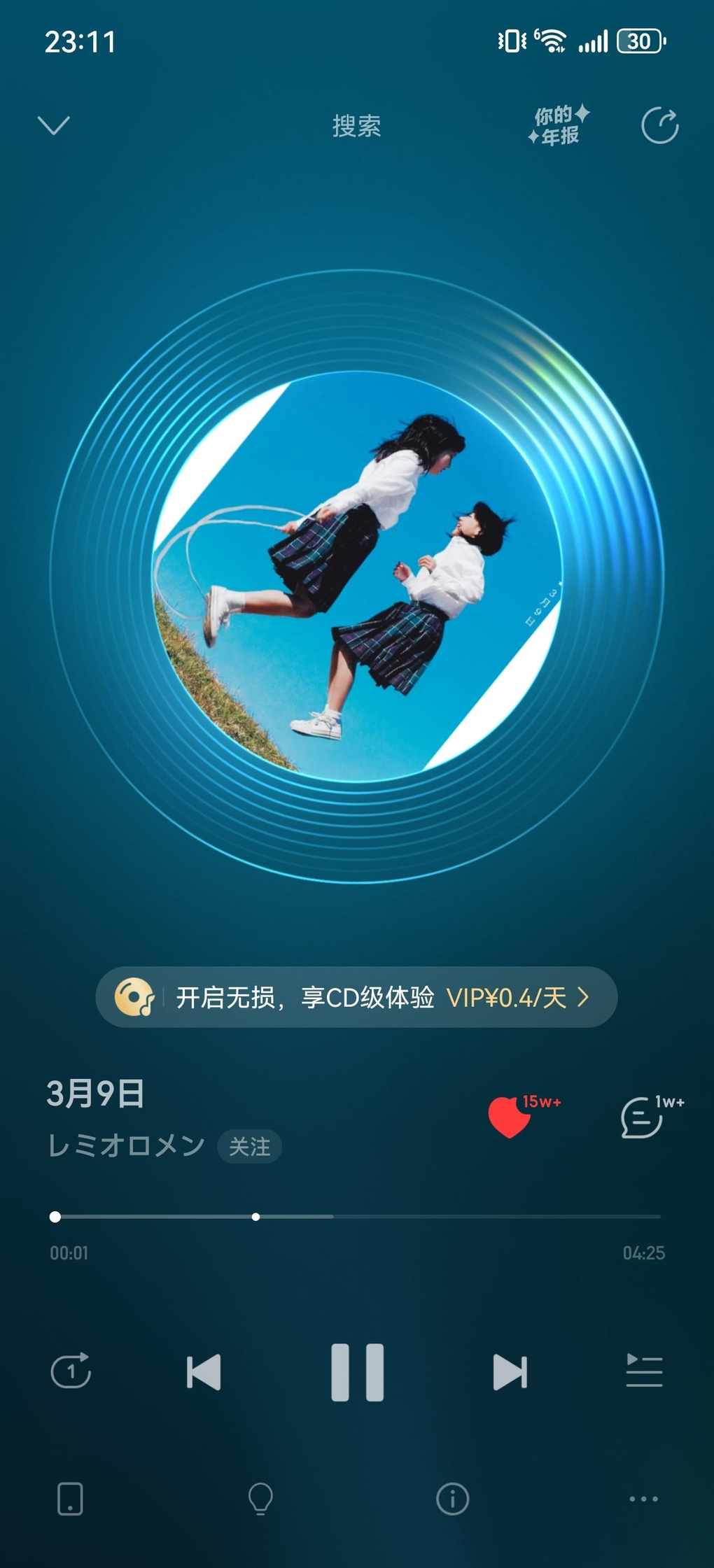
Task: View song info via the info icon
Action: pos(452,1499)
